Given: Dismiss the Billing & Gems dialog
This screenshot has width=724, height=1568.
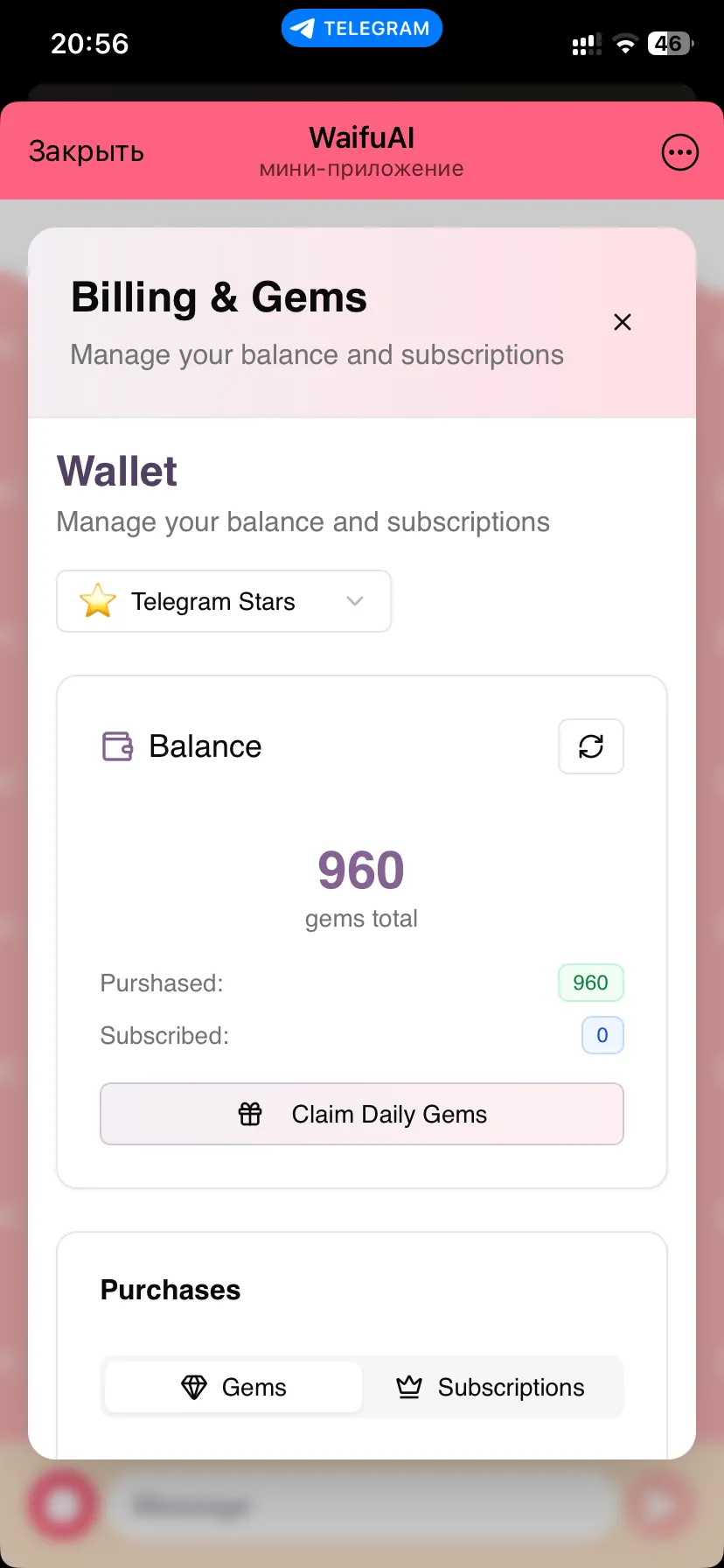Looking at the screenshot, I should (x=623, y=322).
